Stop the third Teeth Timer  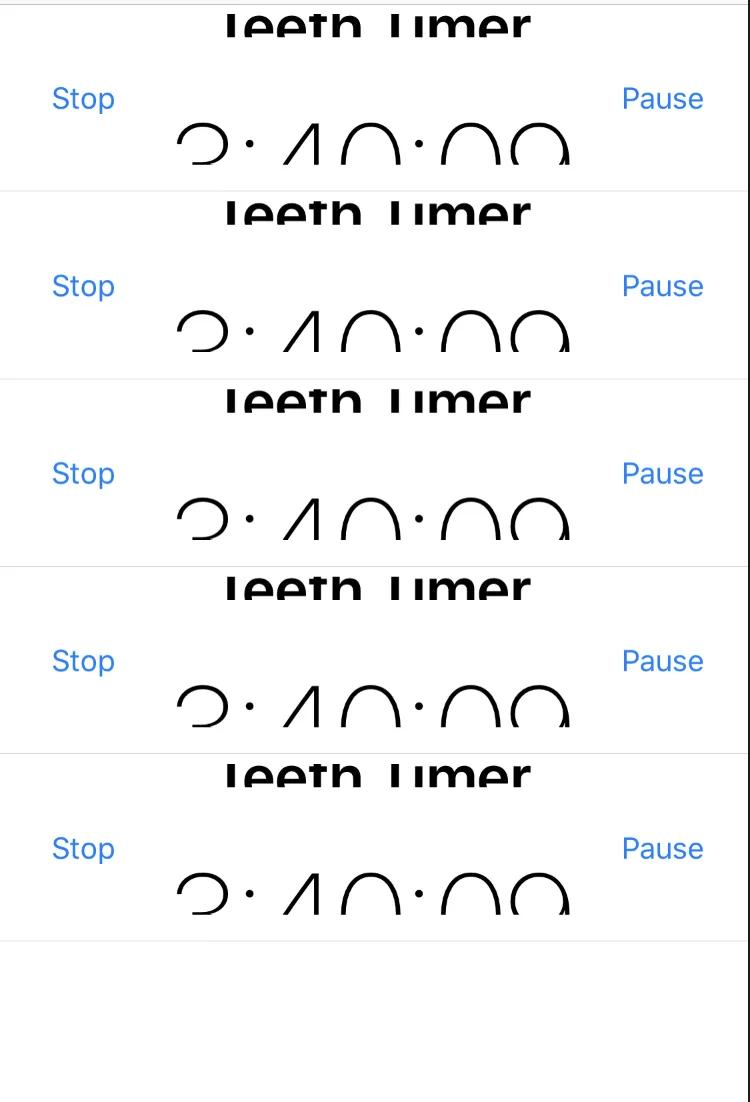[x=83, y=474]
